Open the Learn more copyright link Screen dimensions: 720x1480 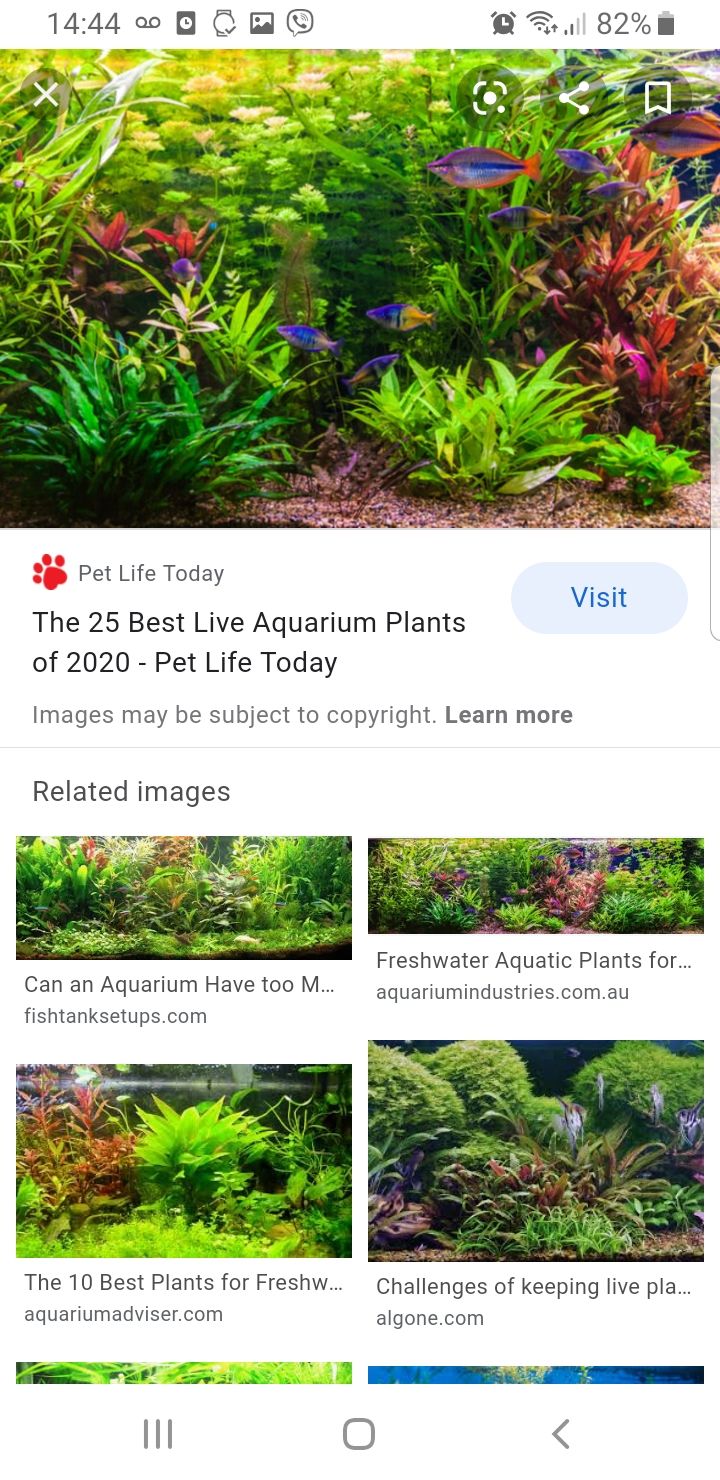(508, 715)
